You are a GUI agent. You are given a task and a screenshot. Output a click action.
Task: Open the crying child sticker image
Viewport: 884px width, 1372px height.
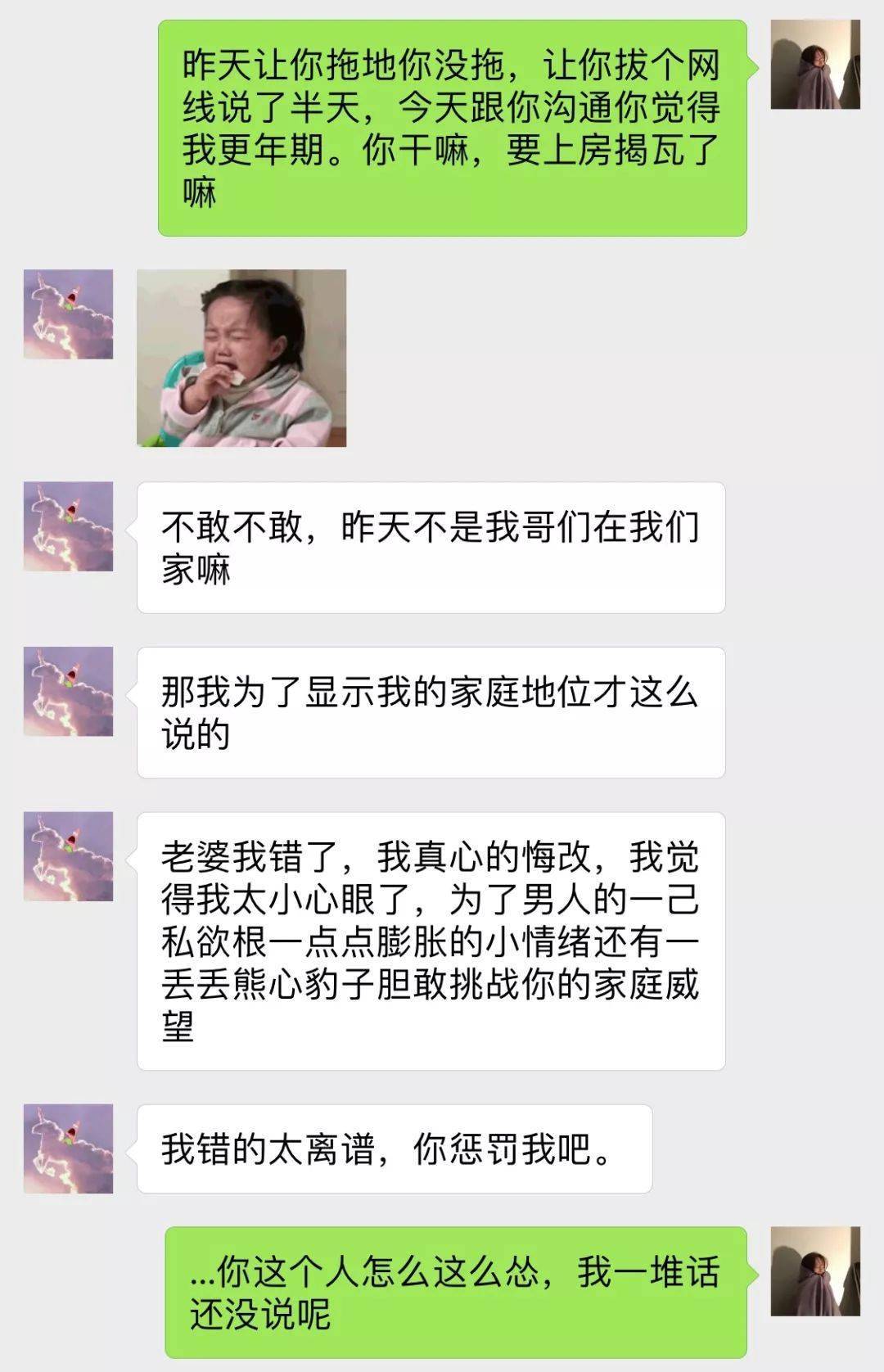point(241,358)
